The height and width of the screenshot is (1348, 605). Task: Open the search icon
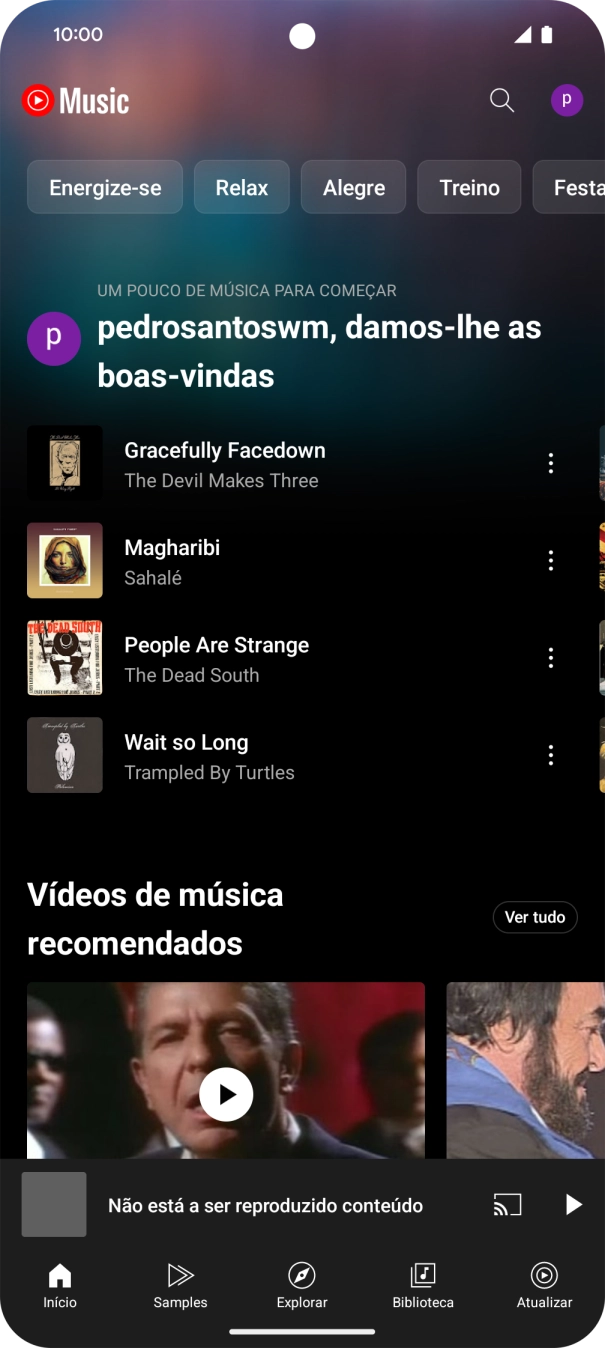501,100
